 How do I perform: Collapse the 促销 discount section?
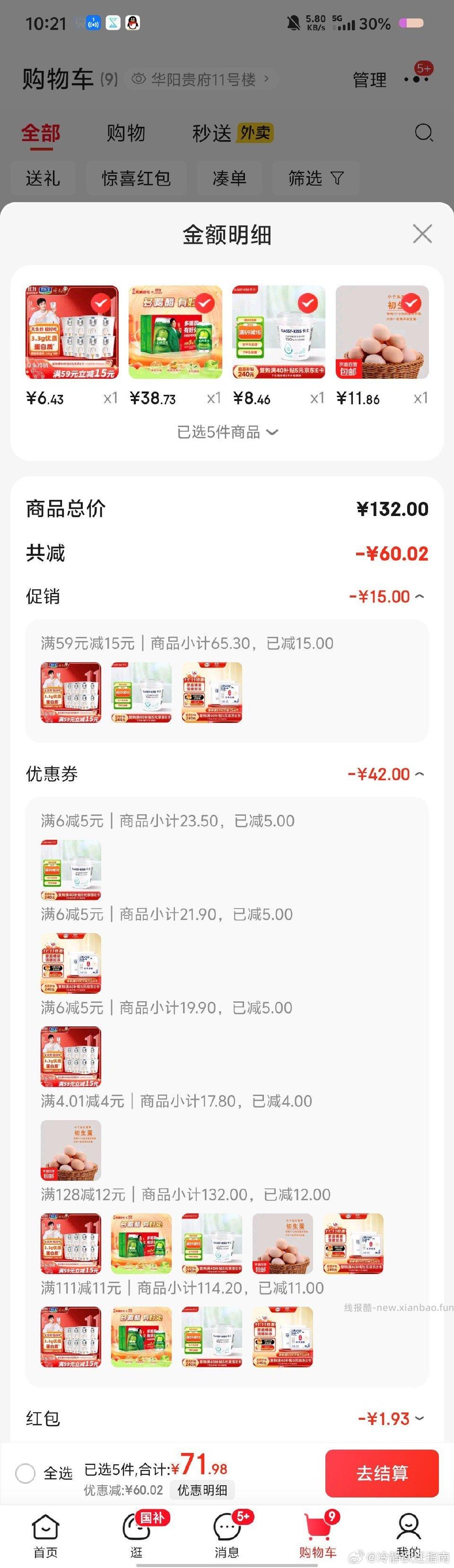click(x=419, y=597)
